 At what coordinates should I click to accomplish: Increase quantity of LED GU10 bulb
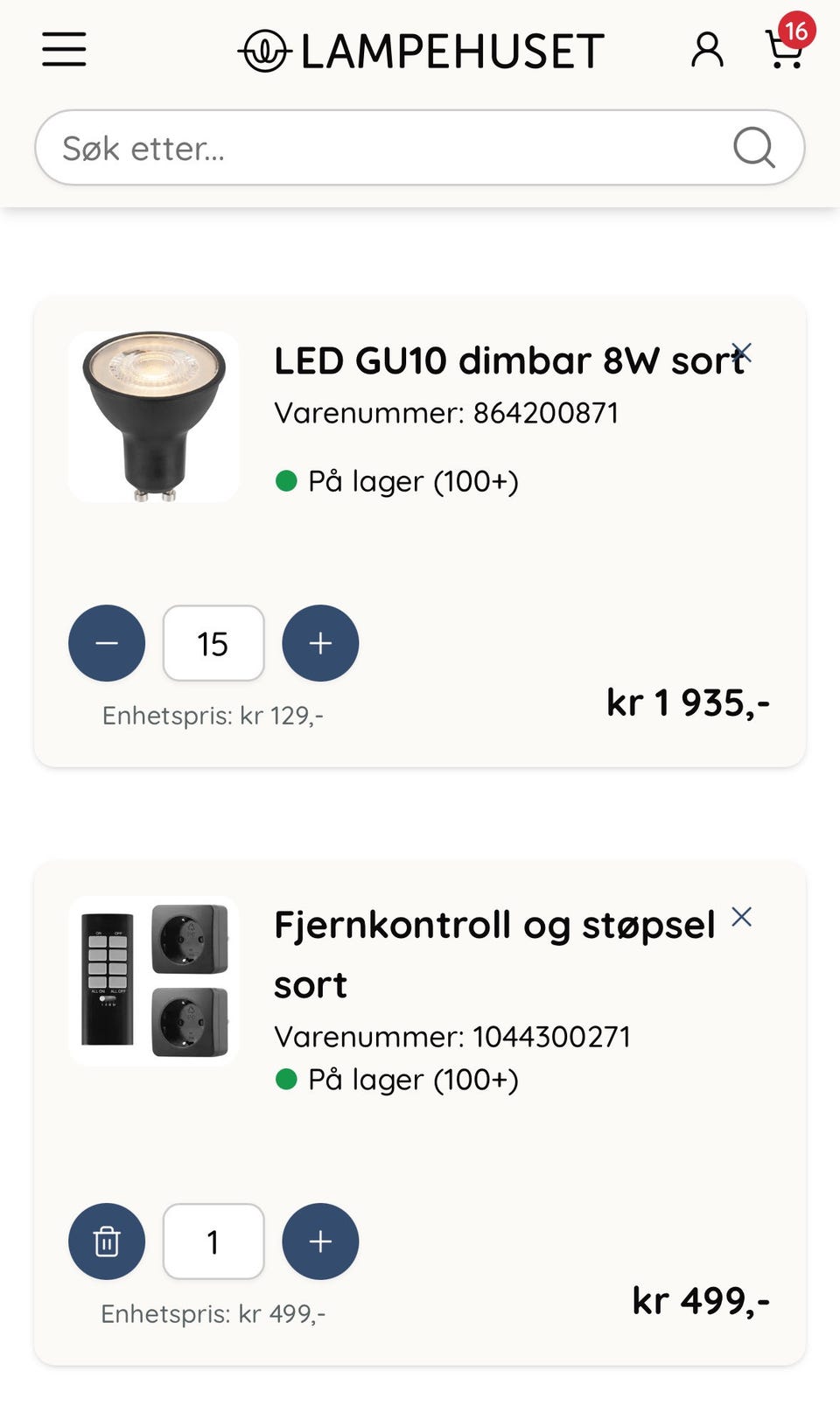point(320,643)
